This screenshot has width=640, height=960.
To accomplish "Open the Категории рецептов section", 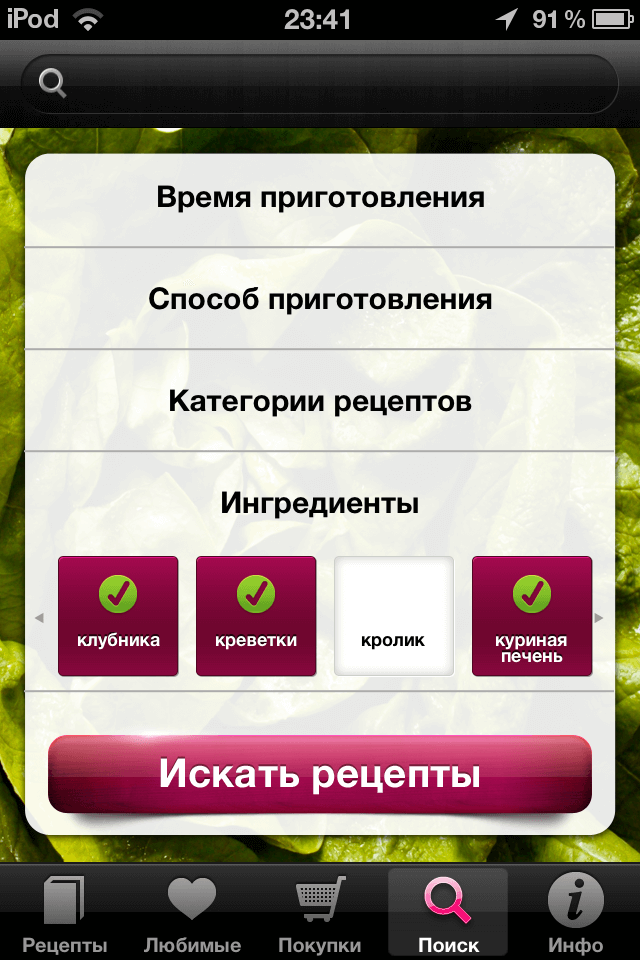I will tap(320, 401).
